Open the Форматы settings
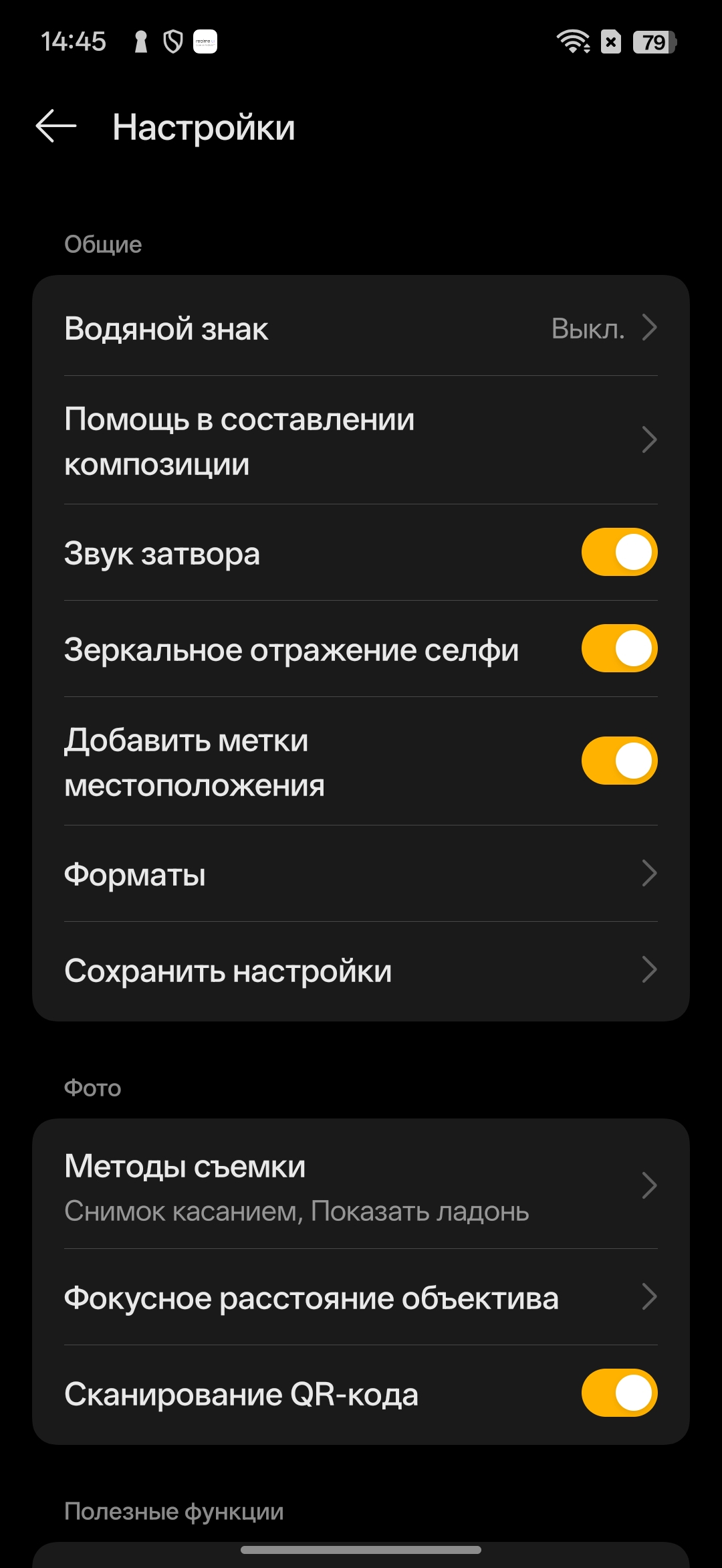This screenshot has width=722, height=1568. point(361,874)
